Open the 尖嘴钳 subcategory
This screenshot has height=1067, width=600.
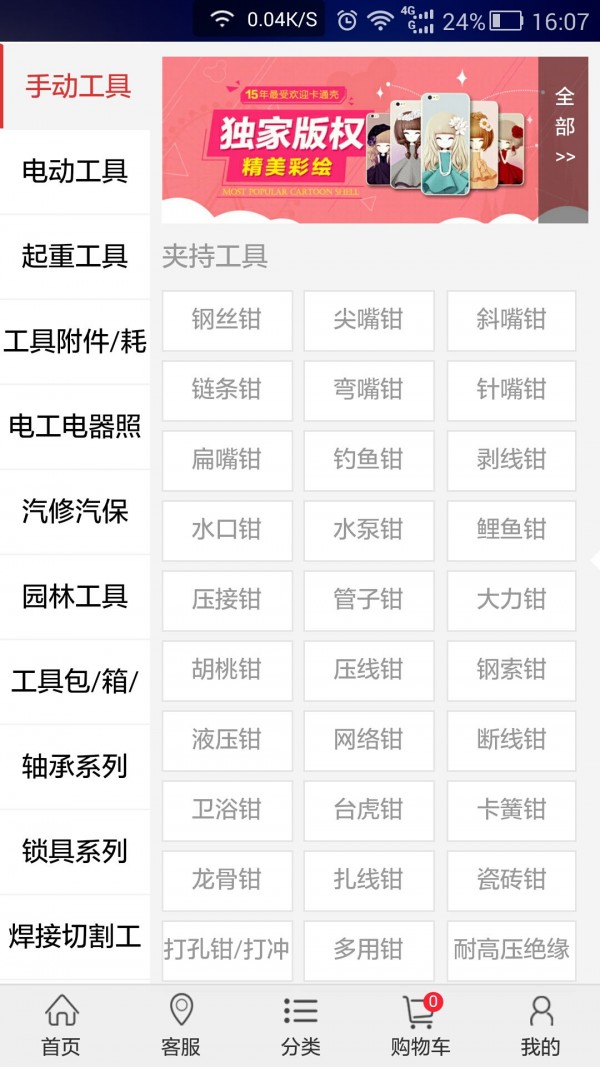[369, 320]
